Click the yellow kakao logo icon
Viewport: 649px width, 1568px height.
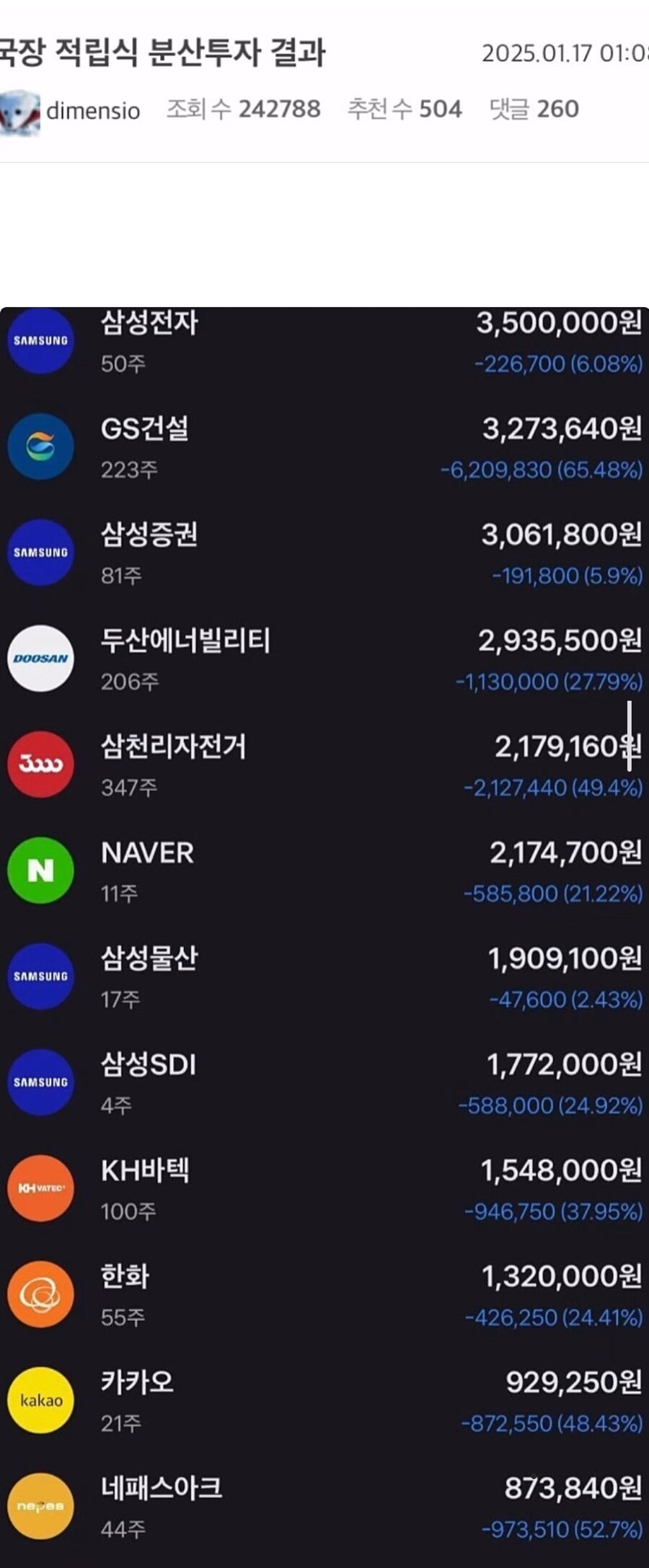point(40,1399)
